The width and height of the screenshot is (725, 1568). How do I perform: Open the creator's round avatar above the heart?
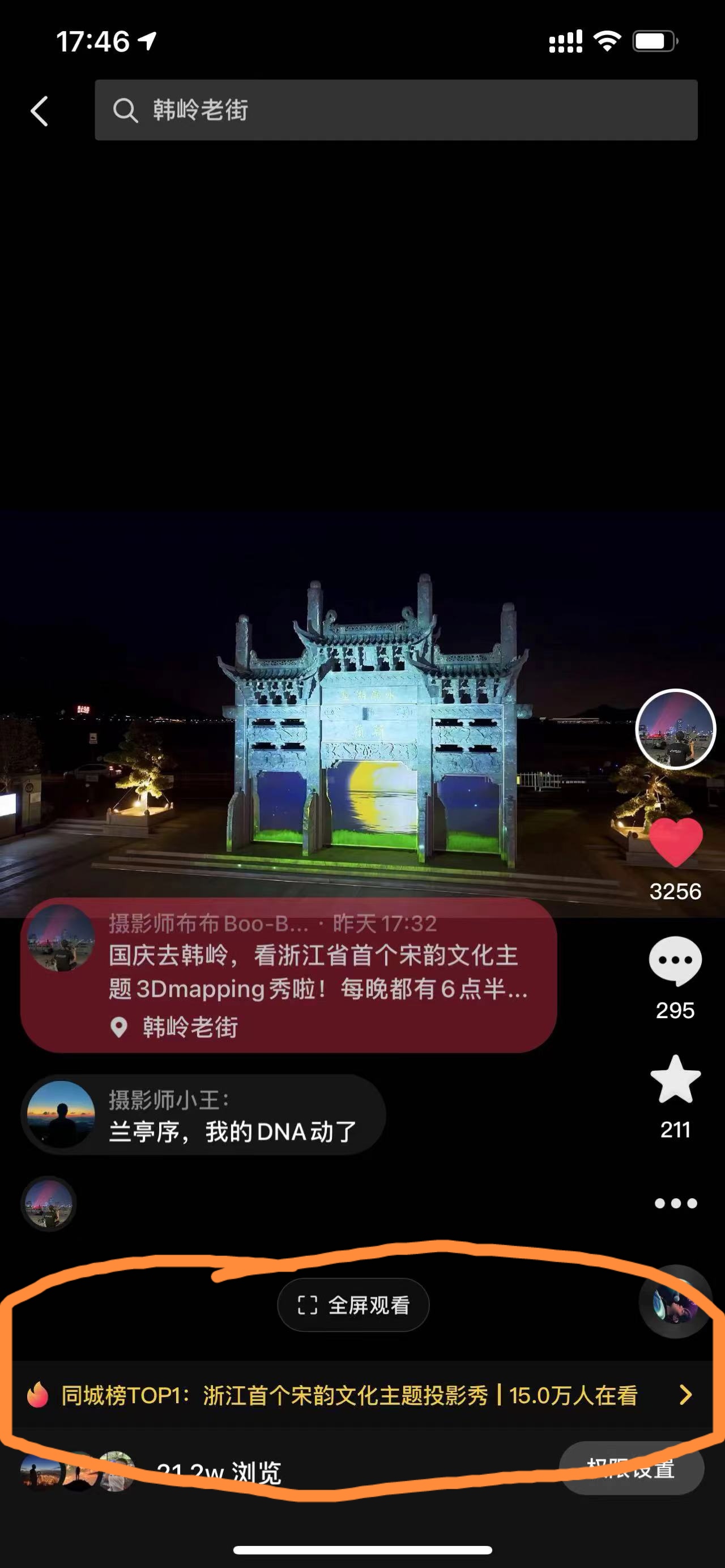click(675, 729)
